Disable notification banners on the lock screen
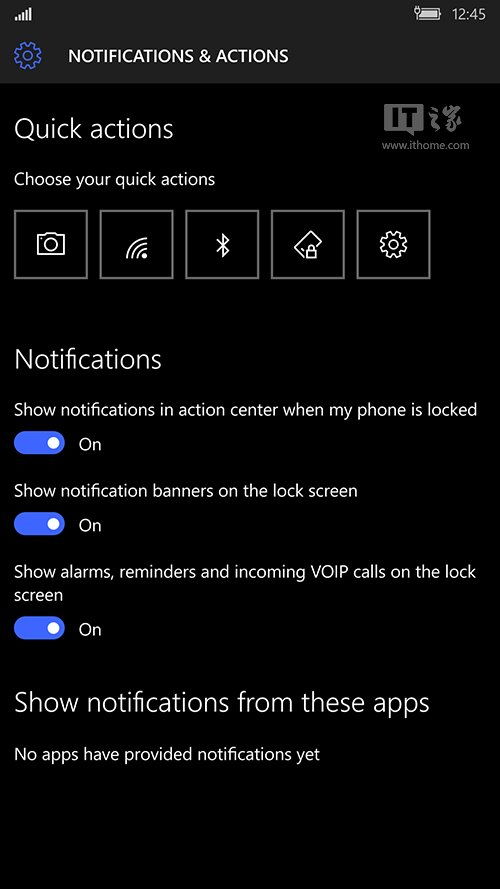The image size is (500, 889). coord(39,524)
